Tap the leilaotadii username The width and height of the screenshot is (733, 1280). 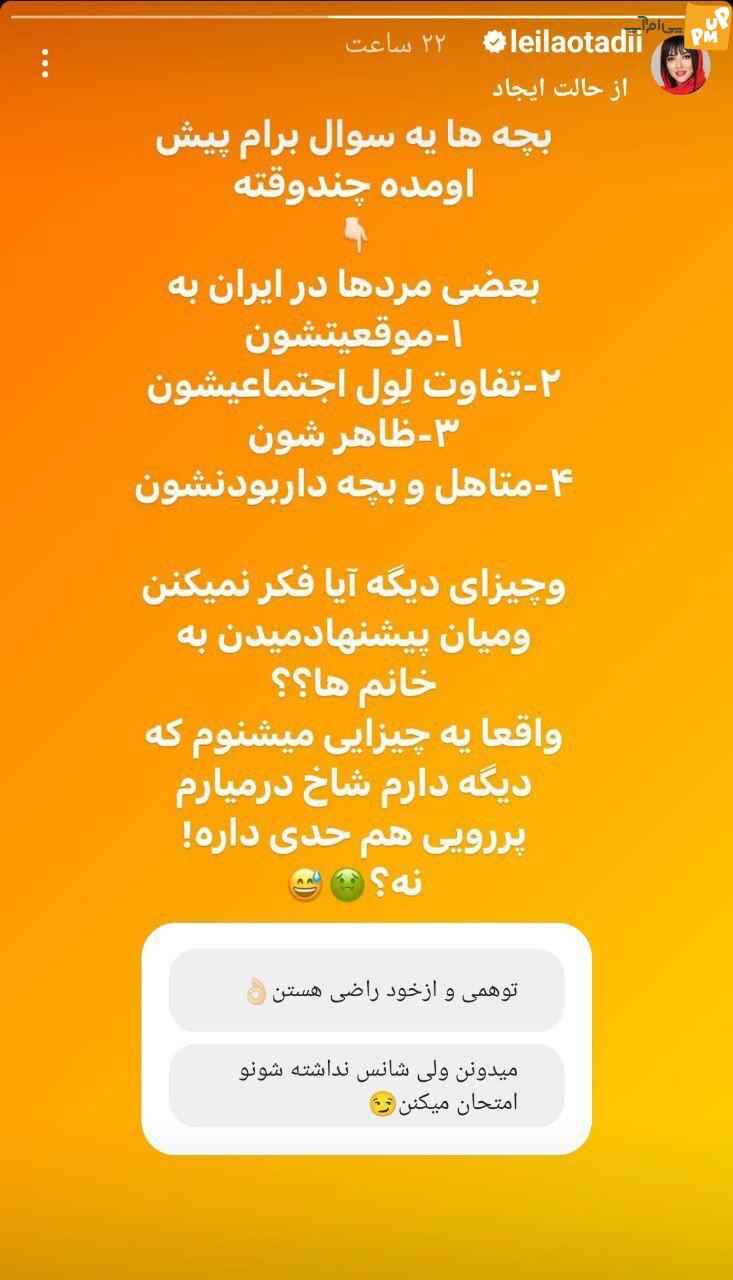[x=576, y=44]
